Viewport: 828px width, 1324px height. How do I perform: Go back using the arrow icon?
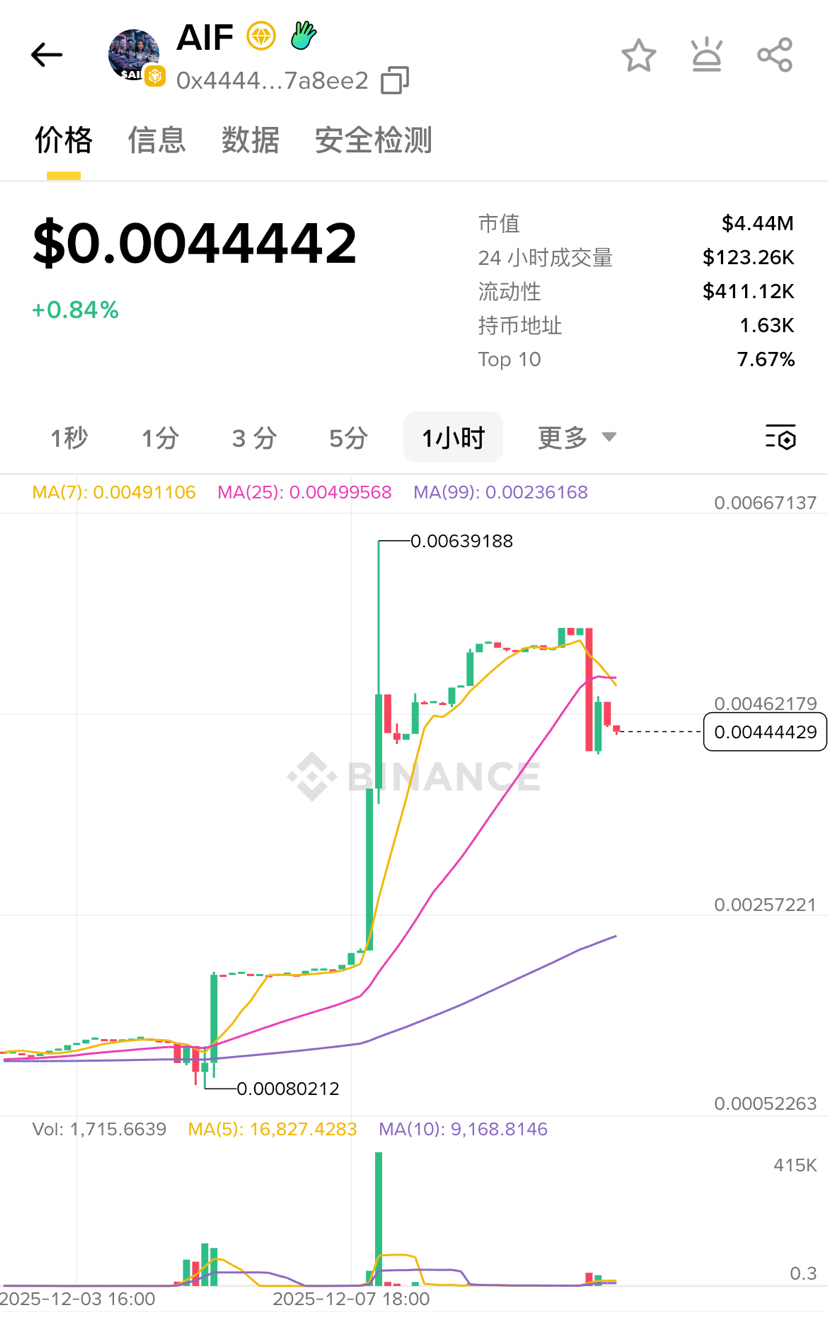tap(46, 55)
